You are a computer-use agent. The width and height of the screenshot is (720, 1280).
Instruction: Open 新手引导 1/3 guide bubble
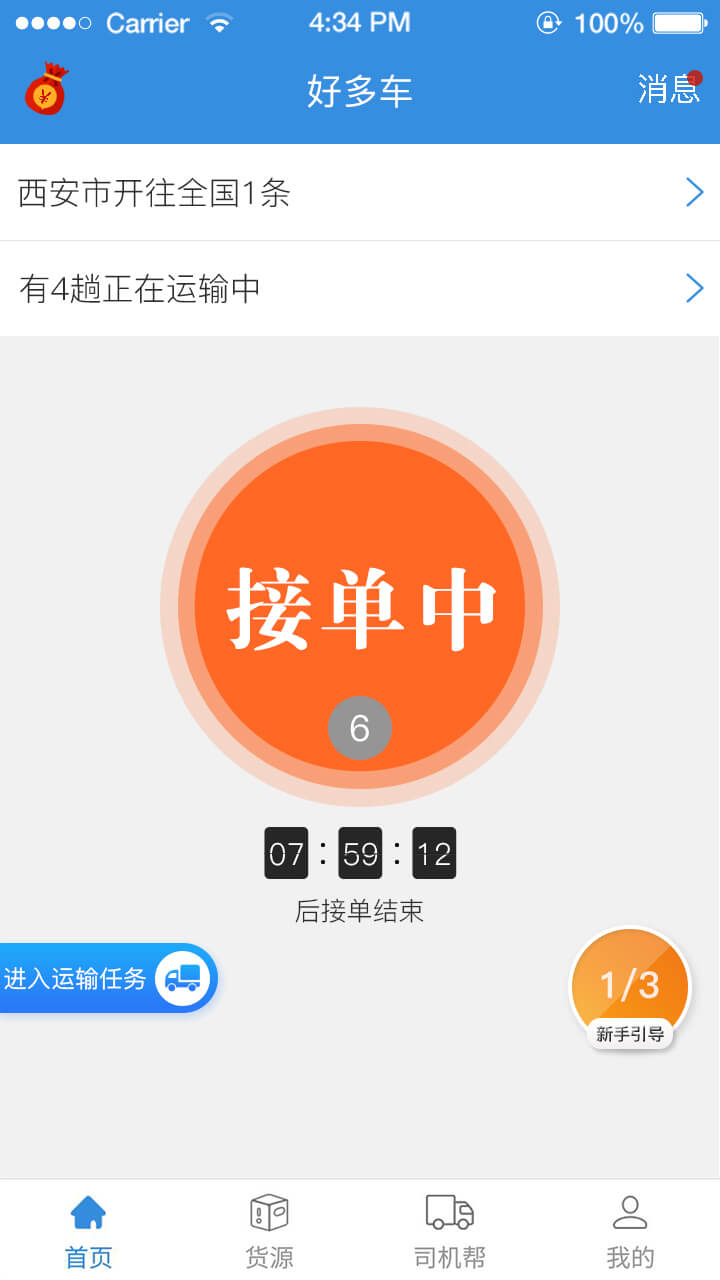pos(630,988)
